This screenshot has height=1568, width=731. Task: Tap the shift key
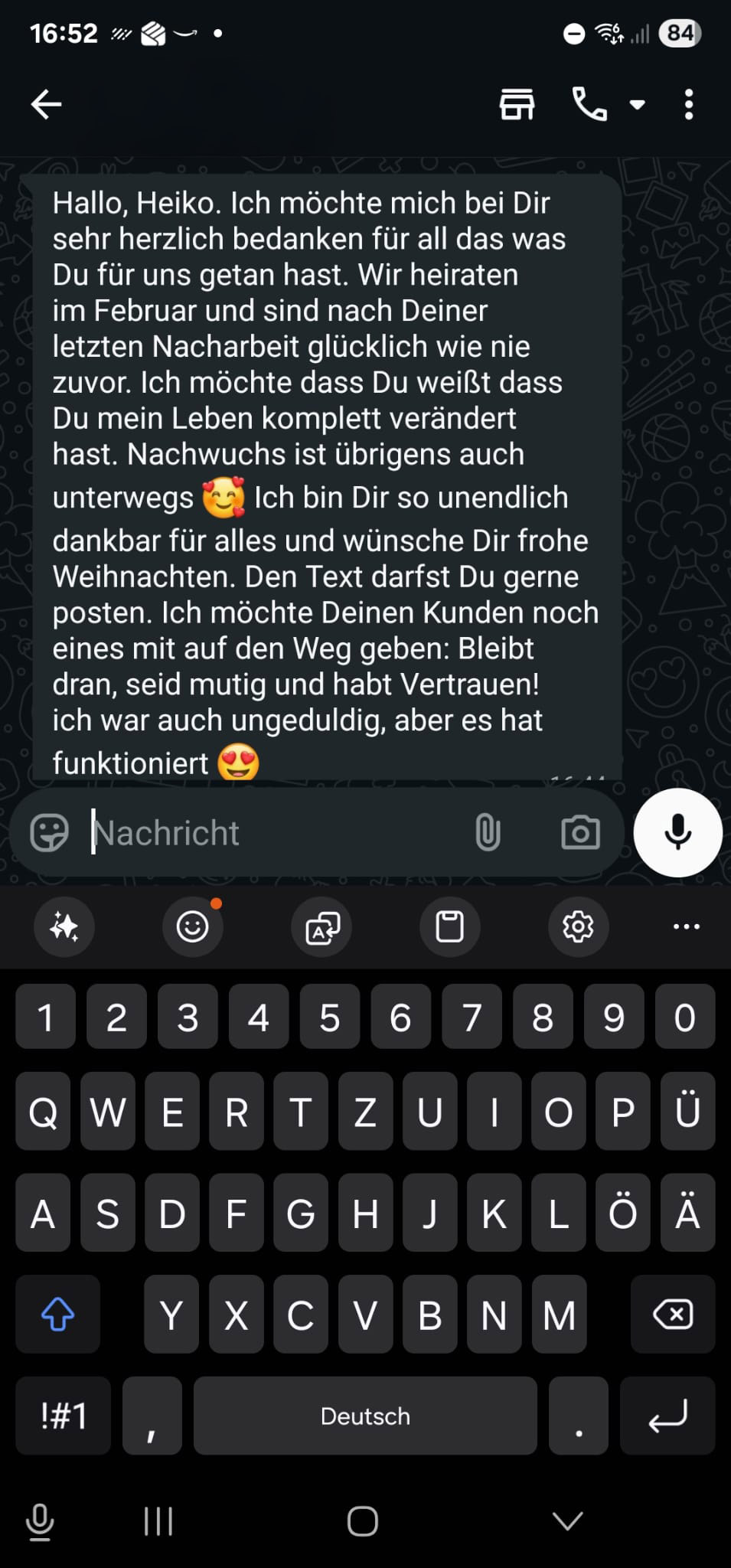(58, 1315)
